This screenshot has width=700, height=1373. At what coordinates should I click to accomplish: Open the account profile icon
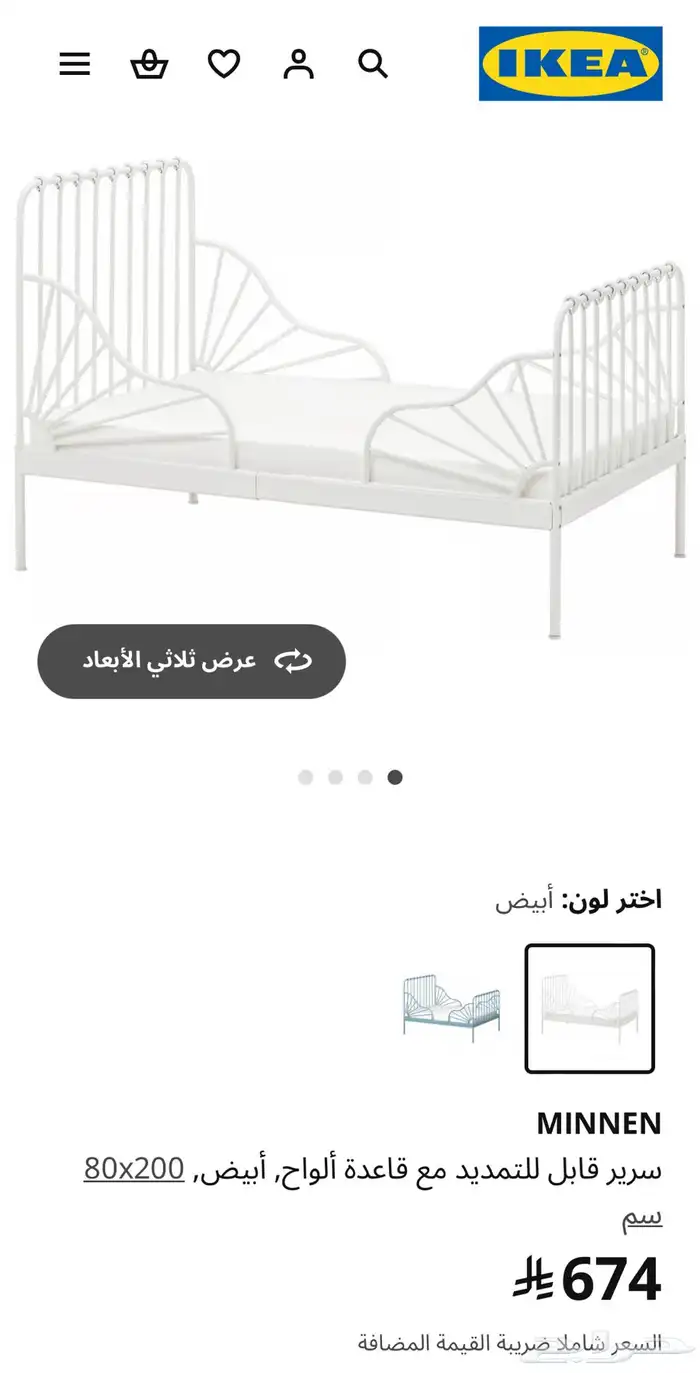click(x=298, y=64)
